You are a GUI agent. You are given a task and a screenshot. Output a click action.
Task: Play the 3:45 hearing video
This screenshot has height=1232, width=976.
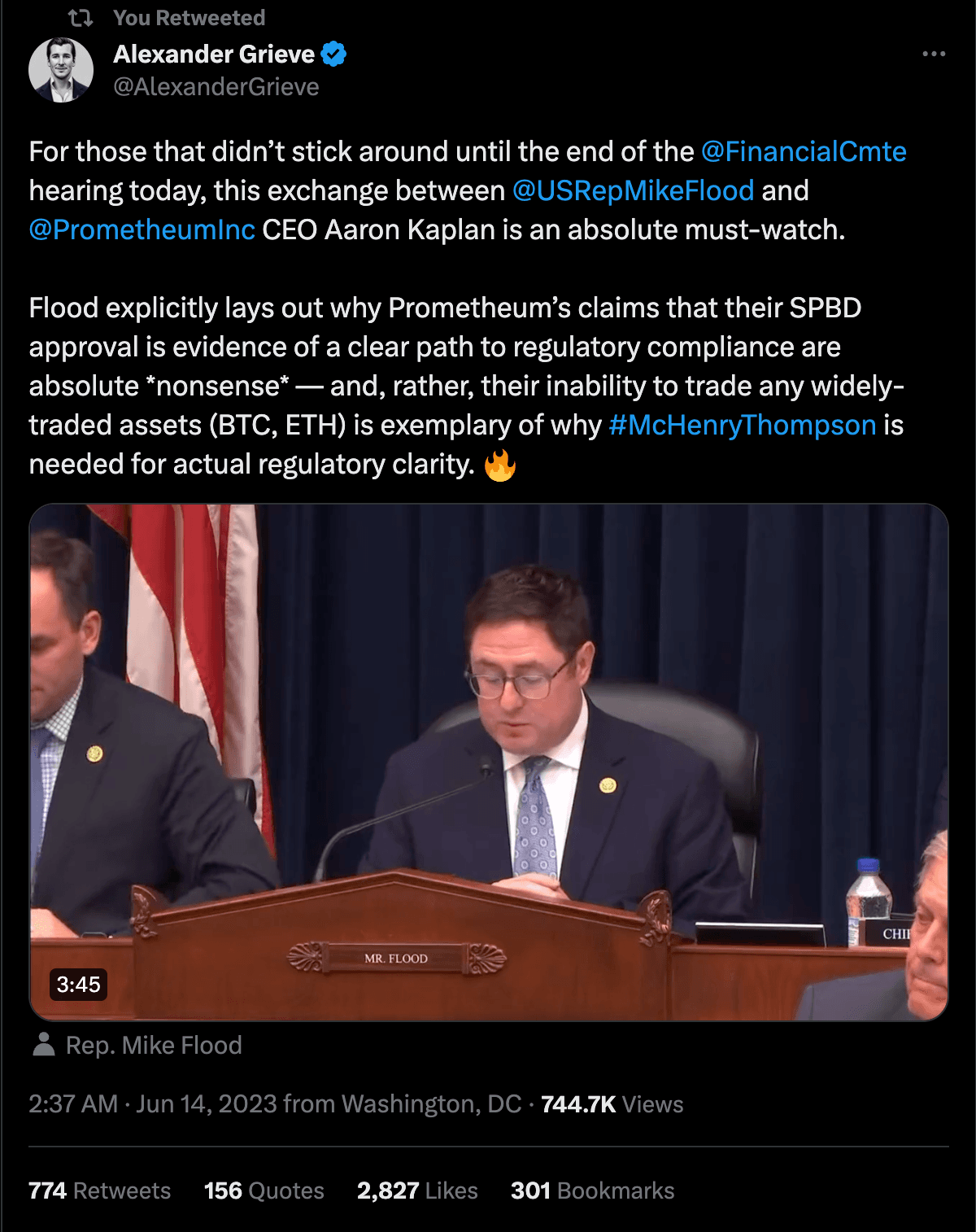[x=489, y=762]
